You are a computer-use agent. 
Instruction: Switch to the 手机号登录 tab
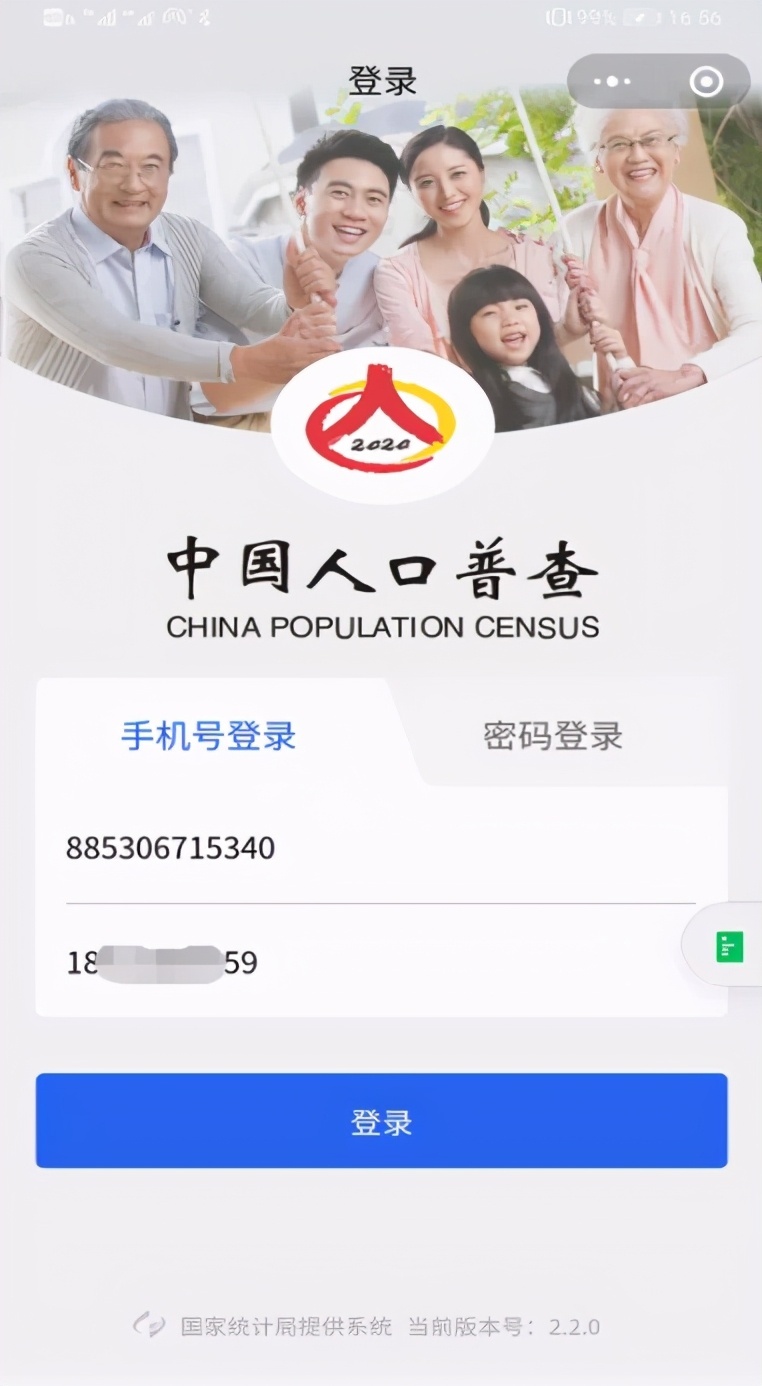[x=209, y=736]
